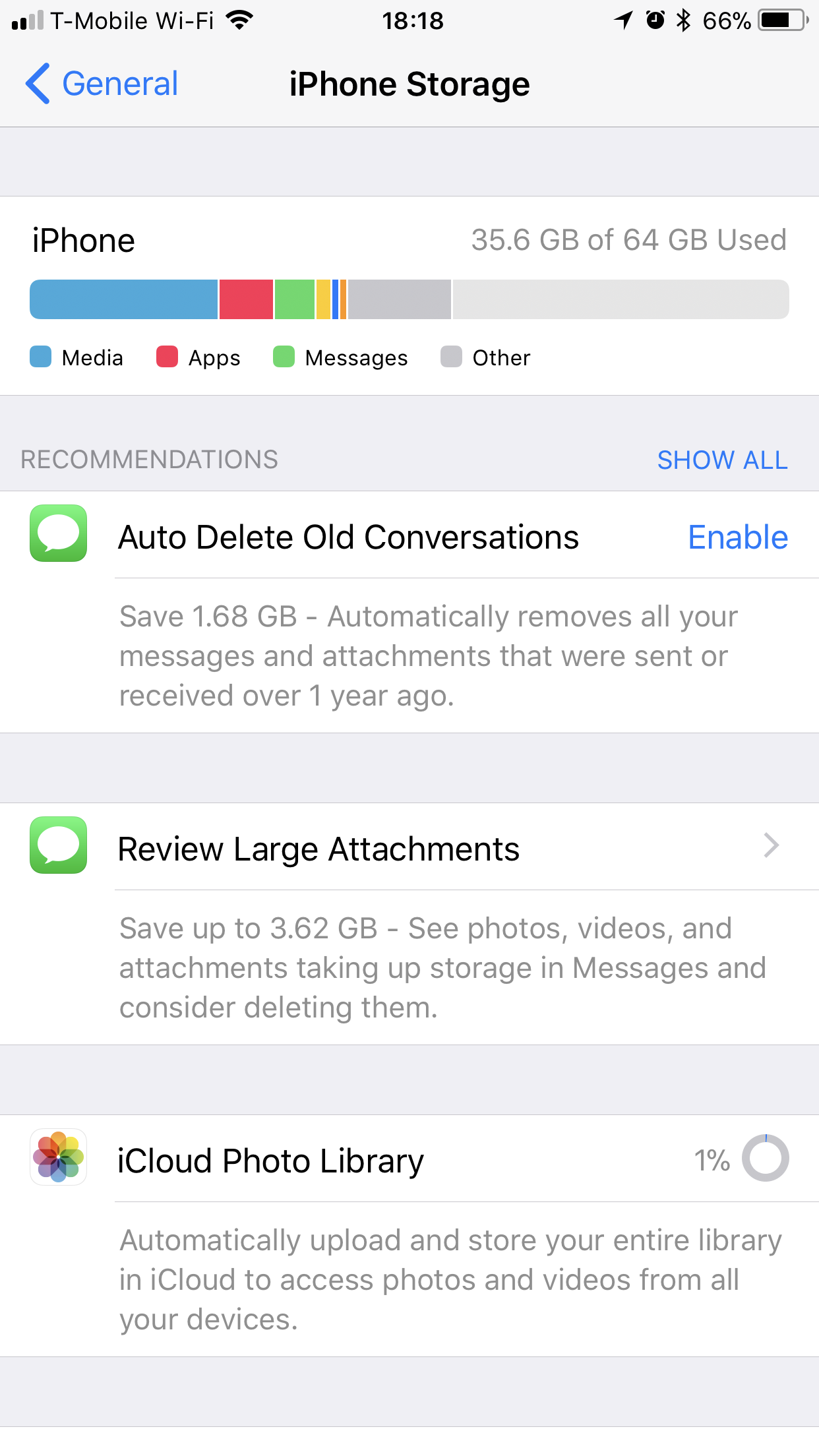Enable Auto Delete Old Conversations
The width and height of the screenshot is (819, 1456).
point(738,537)
